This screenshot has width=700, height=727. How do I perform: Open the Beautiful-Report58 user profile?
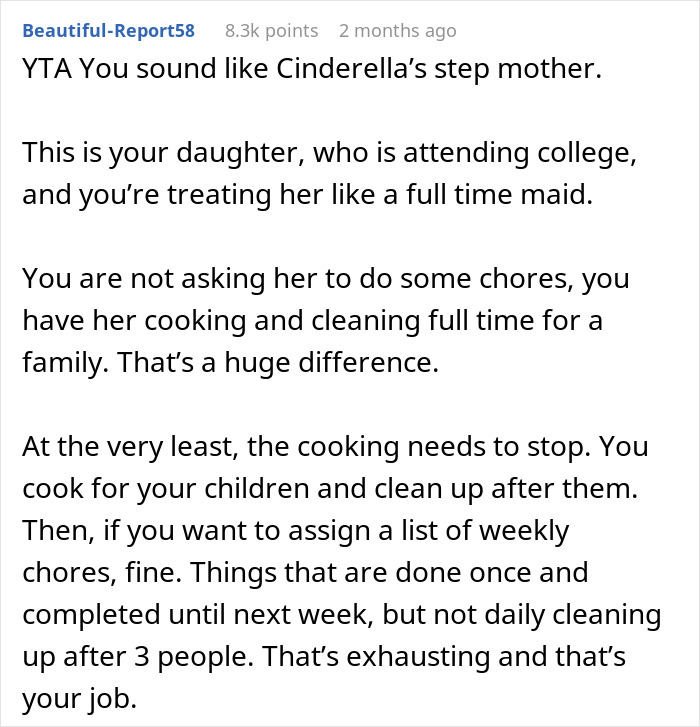tap(108, 31)
